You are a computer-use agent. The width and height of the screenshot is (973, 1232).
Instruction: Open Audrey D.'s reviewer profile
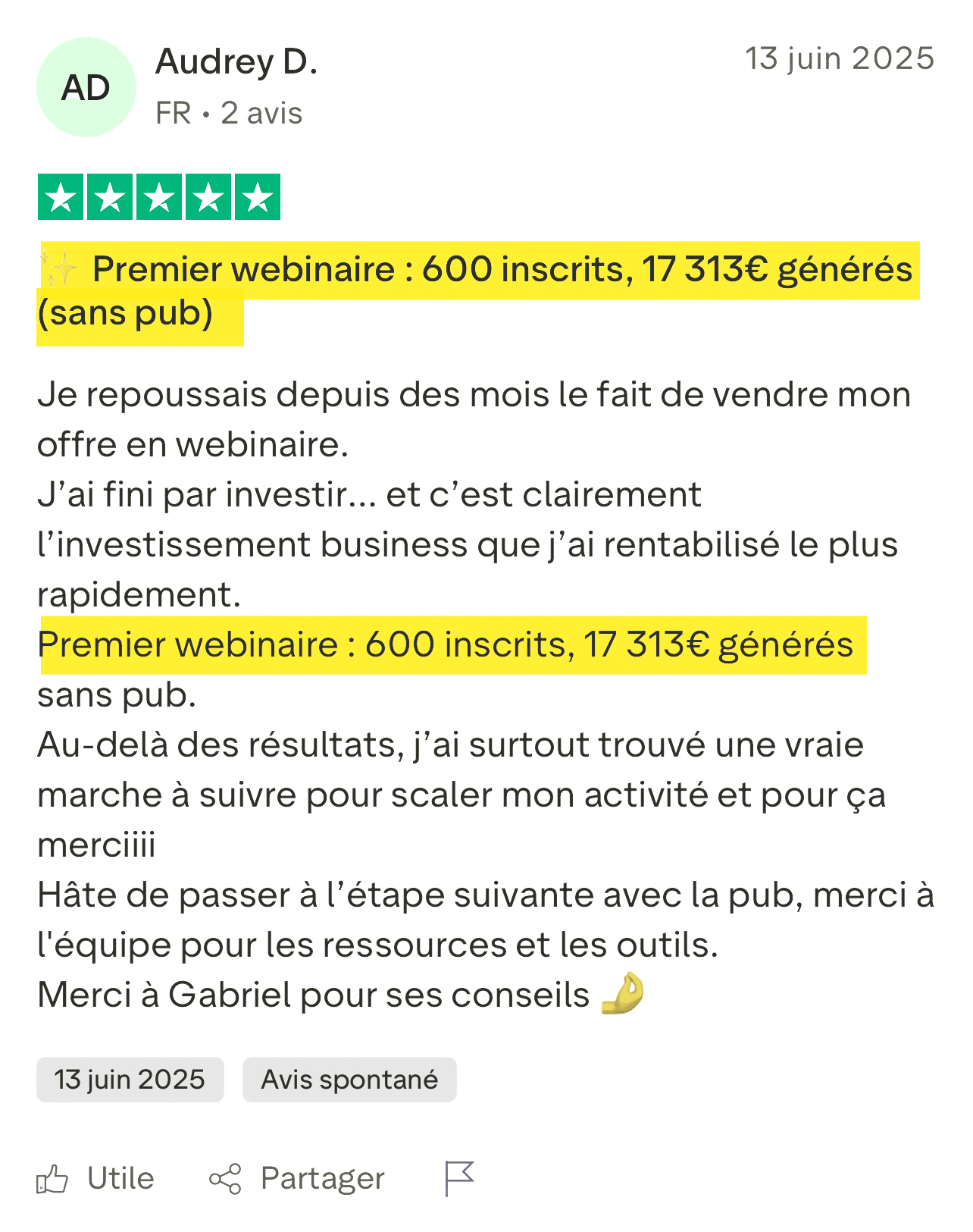click(236, 62)
